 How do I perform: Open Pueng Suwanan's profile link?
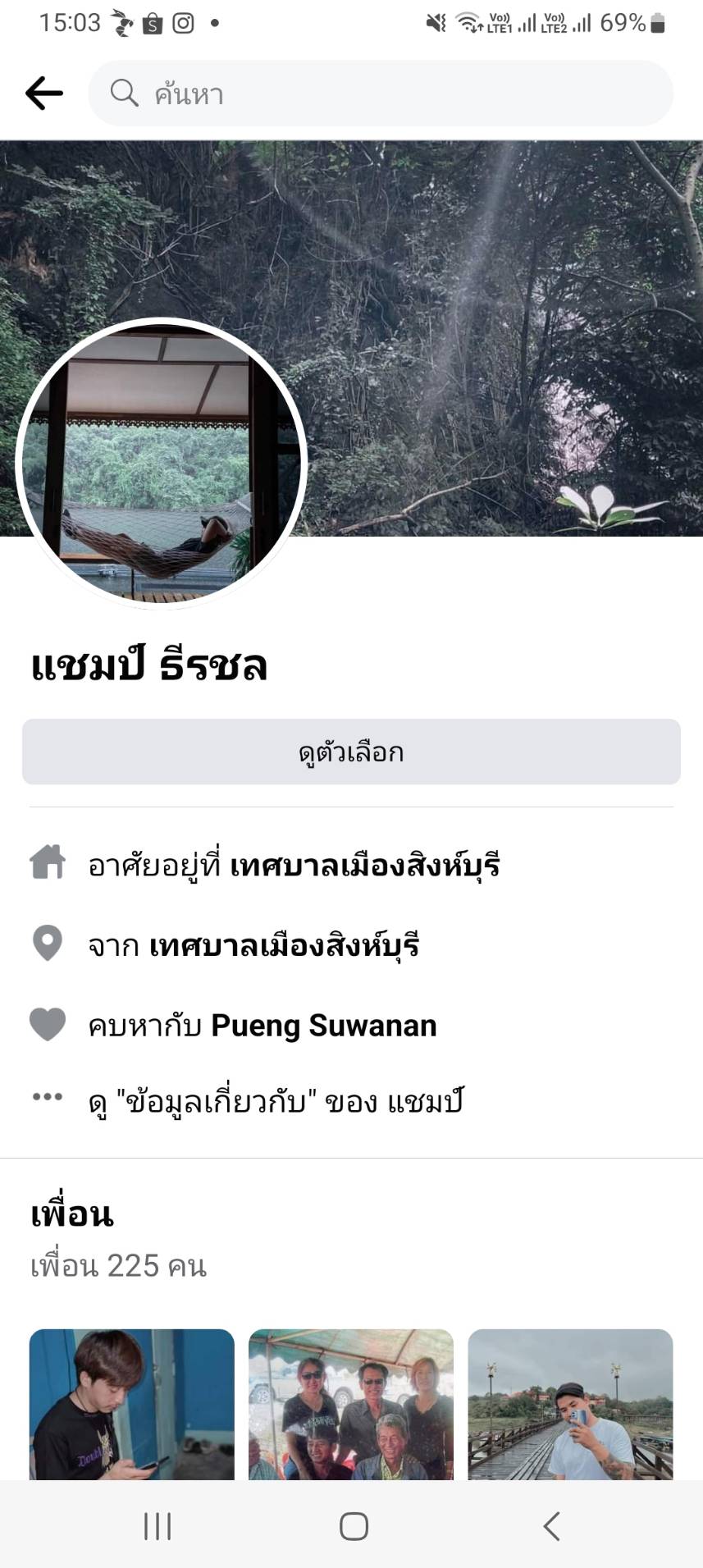click(x=323, y=1026)
